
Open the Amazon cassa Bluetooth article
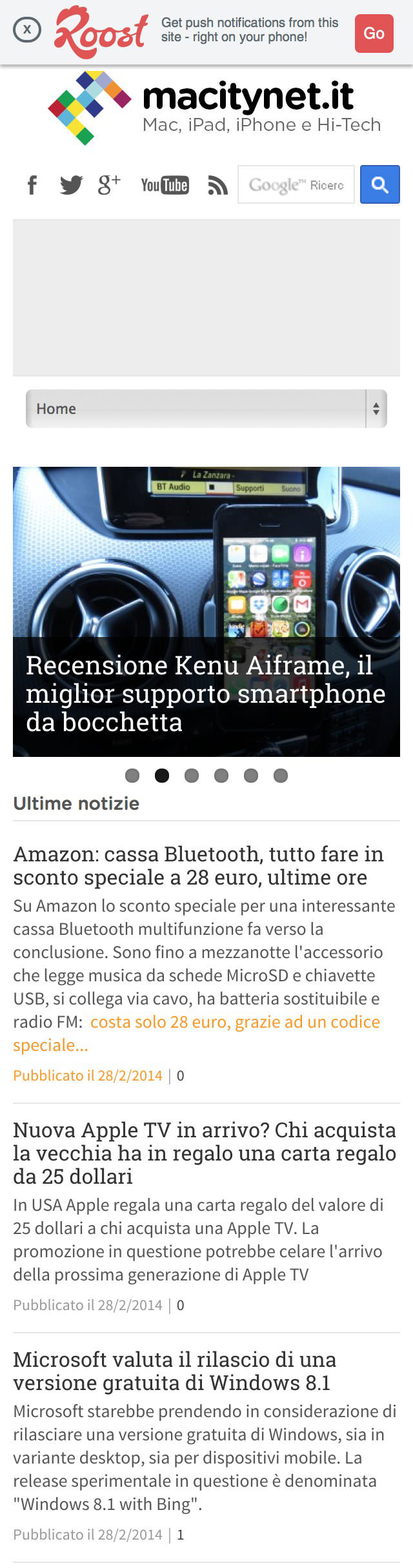(x=198, y=865)
